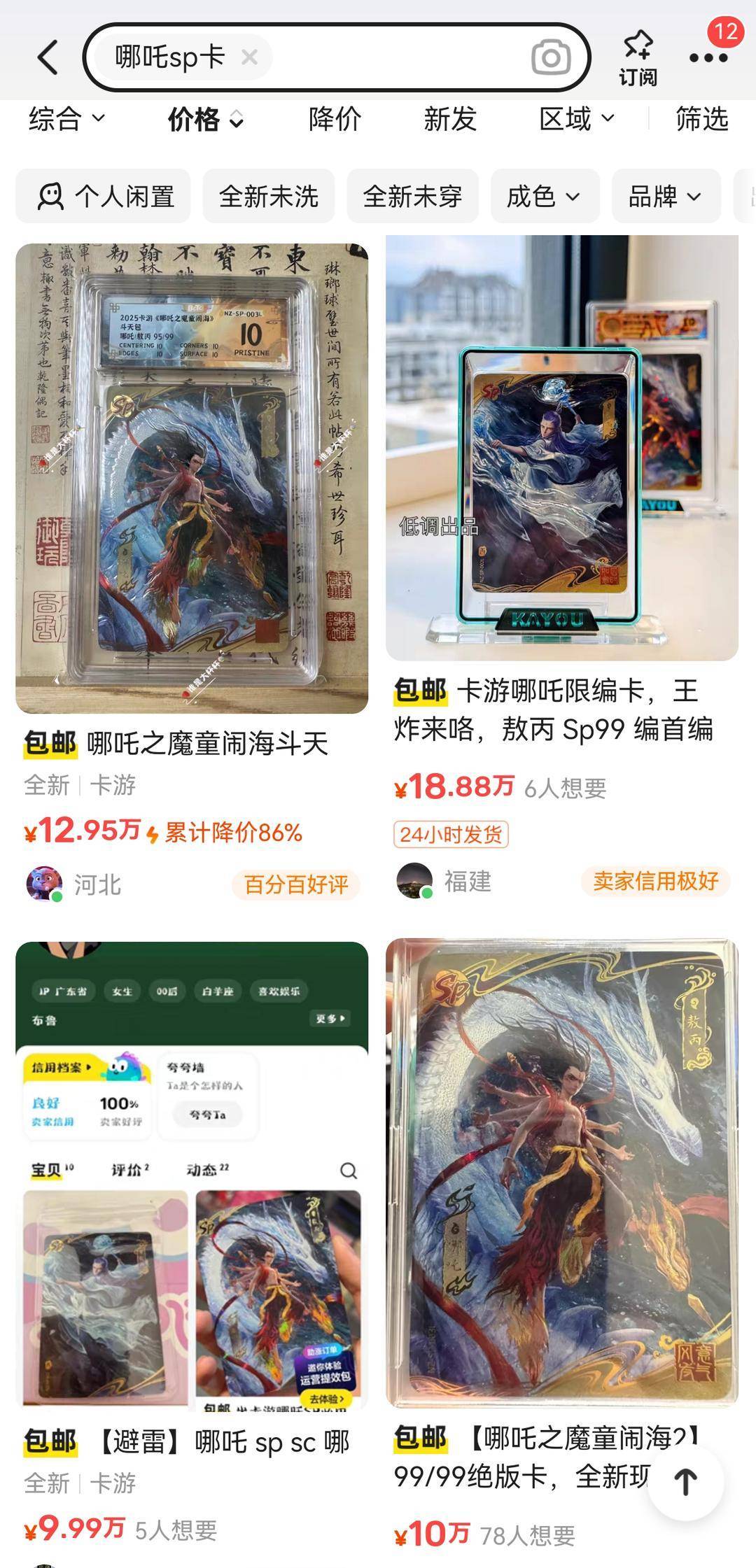This screenshot has height=1568, width=756.
Task: Clear the 哪吒sp卡 search term
Action: coord(249,57)
